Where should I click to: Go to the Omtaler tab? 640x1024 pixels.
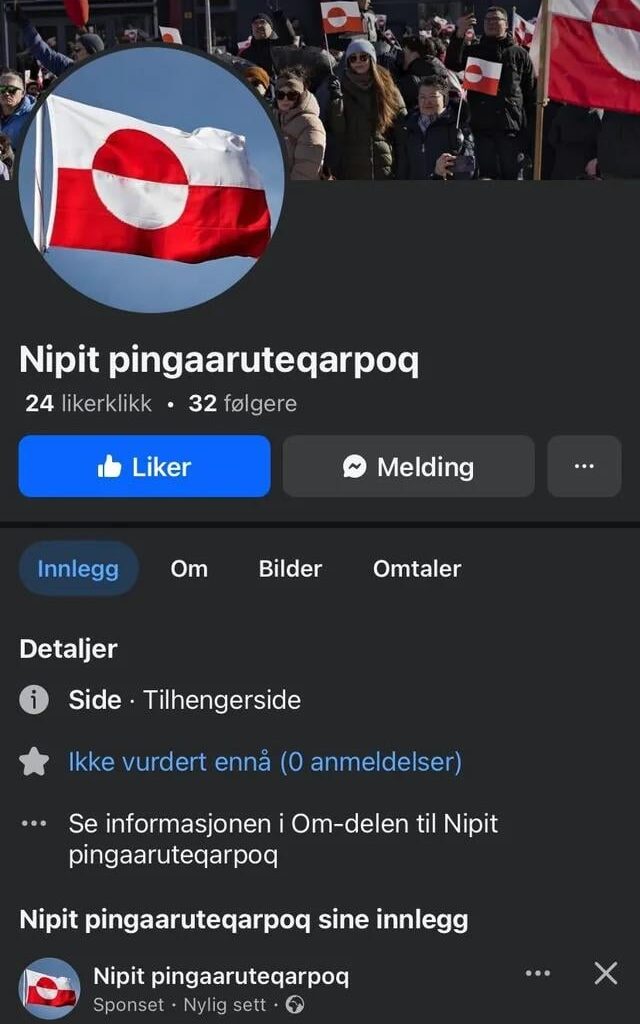(417, 569)
